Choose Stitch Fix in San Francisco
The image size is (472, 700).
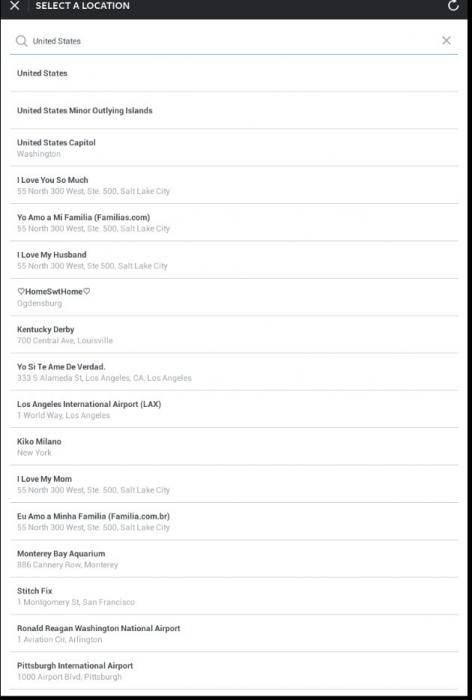(234, 596)
